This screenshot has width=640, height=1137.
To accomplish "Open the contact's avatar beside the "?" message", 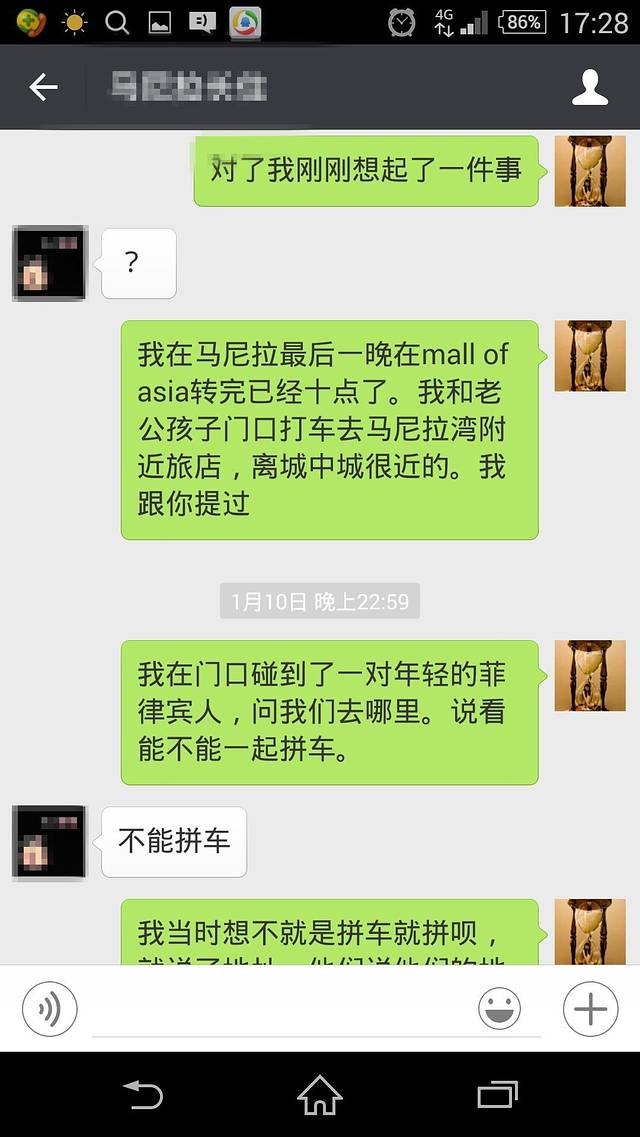I will [49, 263].
